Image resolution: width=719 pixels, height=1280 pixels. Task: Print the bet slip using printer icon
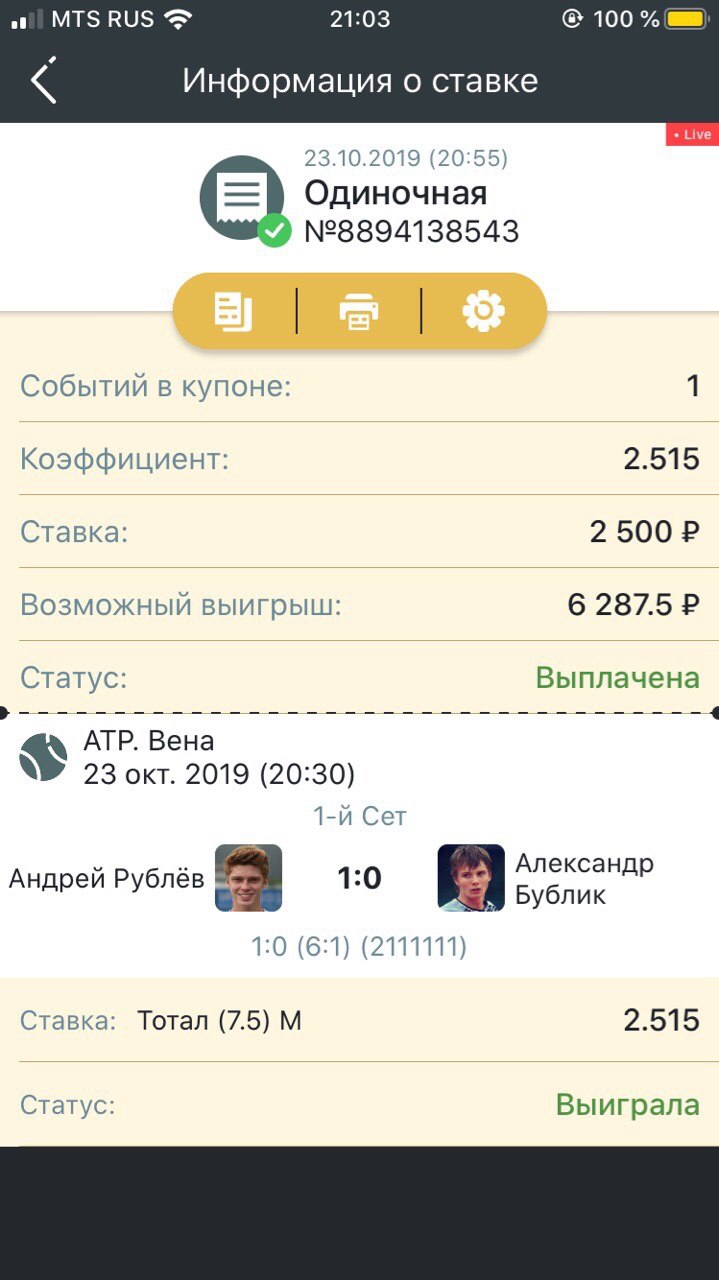(359, 312)
